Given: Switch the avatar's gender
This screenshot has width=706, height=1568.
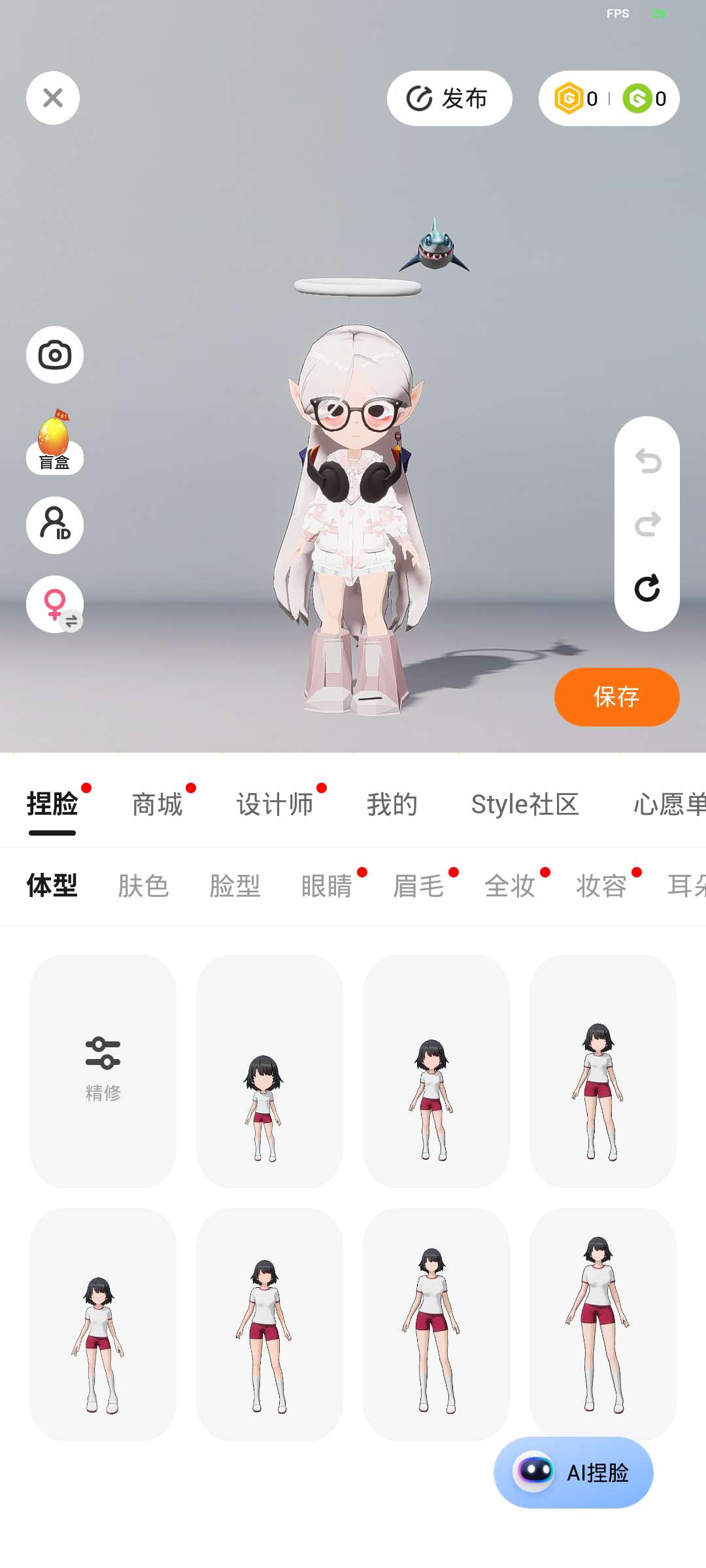Looking at the screenshot, I should coord(55,604).
